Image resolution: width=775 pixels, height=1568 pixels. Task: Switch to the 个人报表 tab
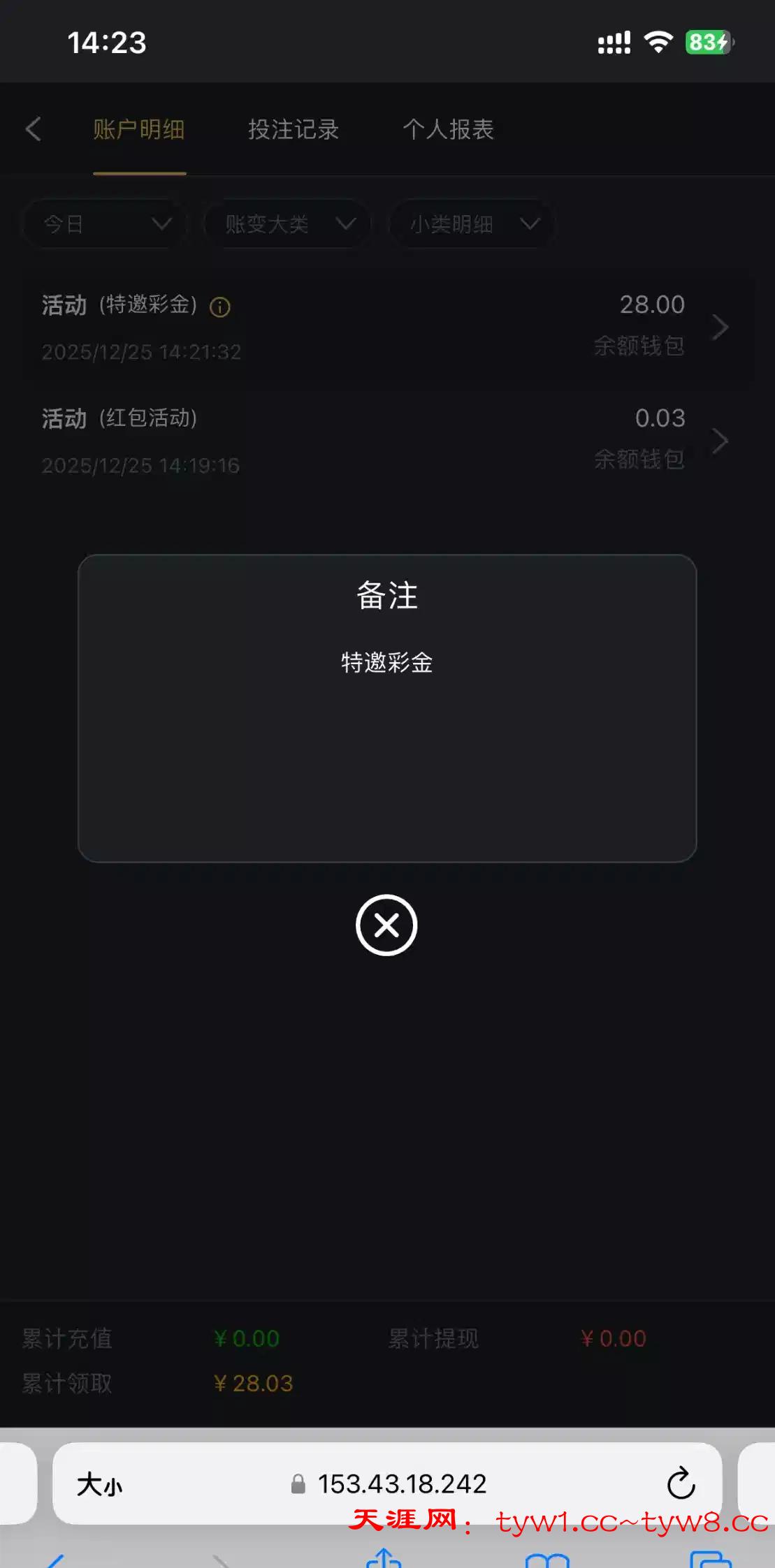pyautogui.click(x=448, y=129)
